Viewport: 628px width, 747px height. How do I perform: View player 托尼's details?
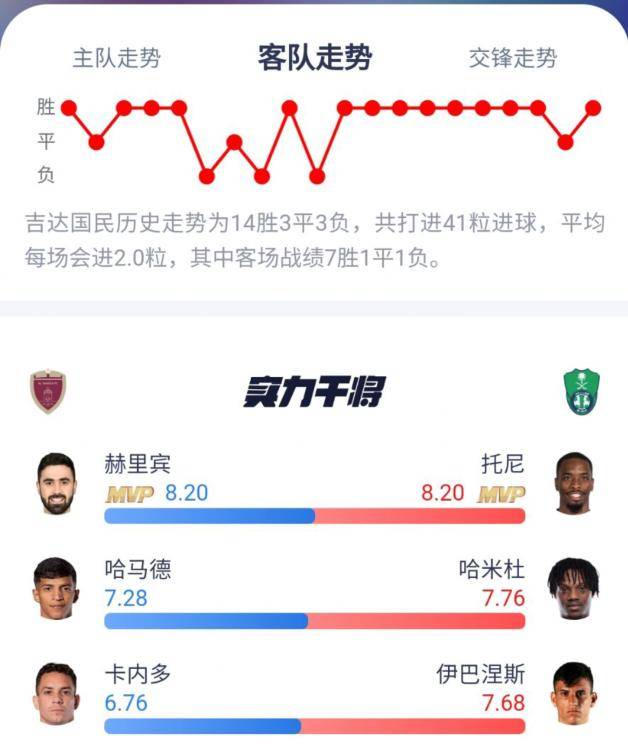coord(573,482)
